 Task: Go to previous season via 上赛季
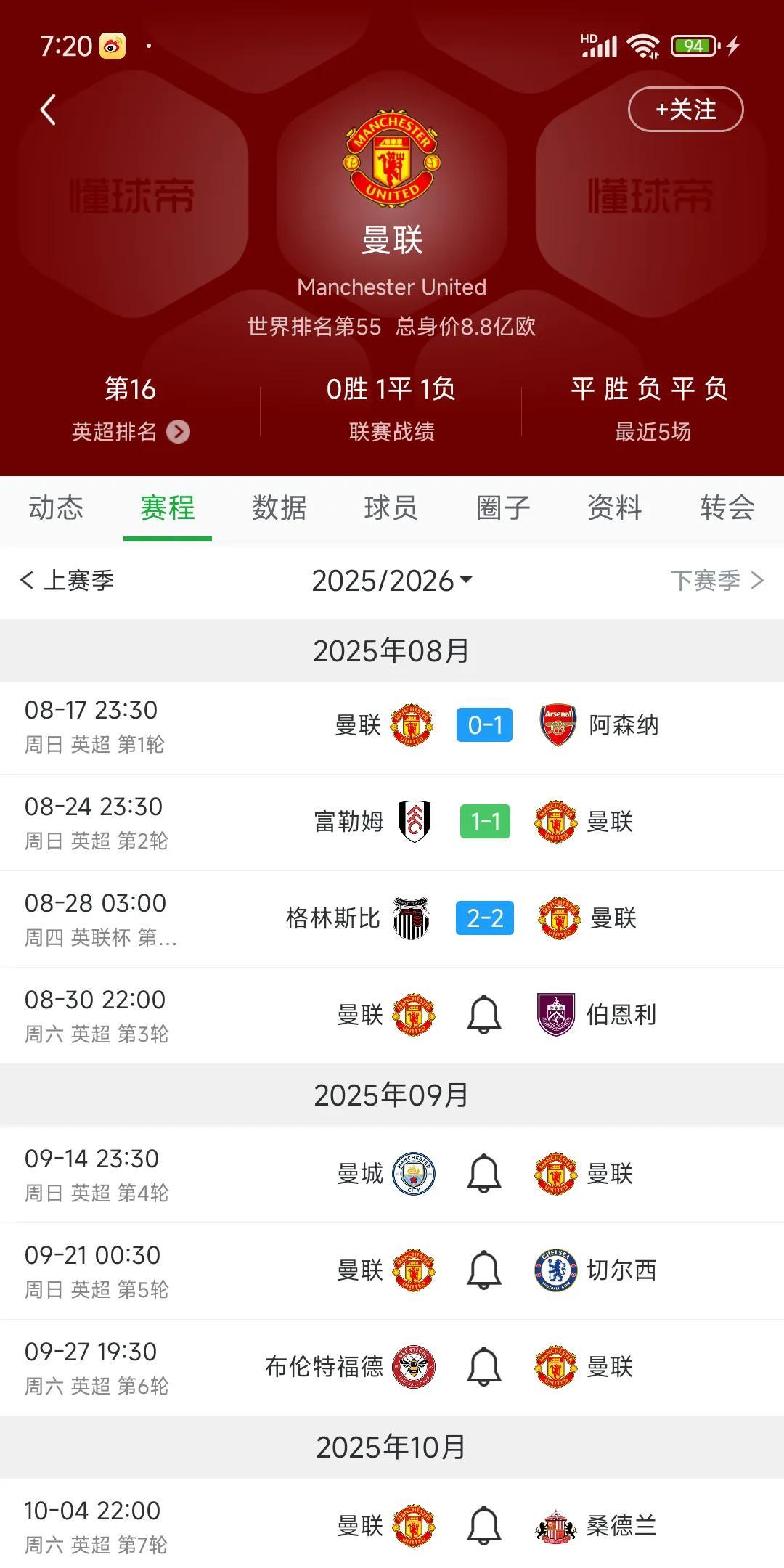[x=68, y=581]
